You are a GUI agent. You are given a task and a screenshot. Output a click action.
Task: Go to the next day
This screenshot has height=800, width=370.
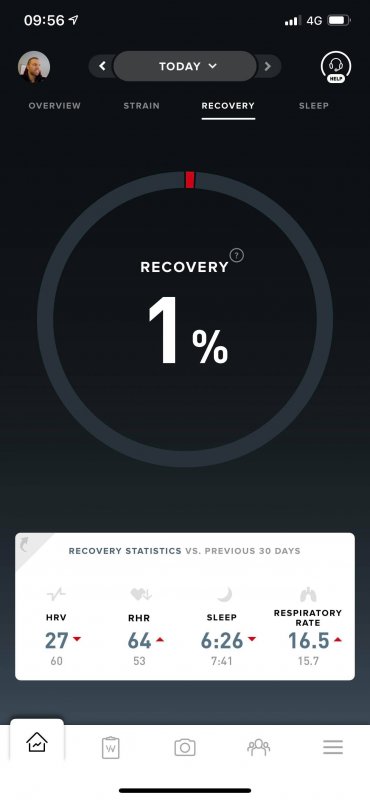(x=267, y=66)
